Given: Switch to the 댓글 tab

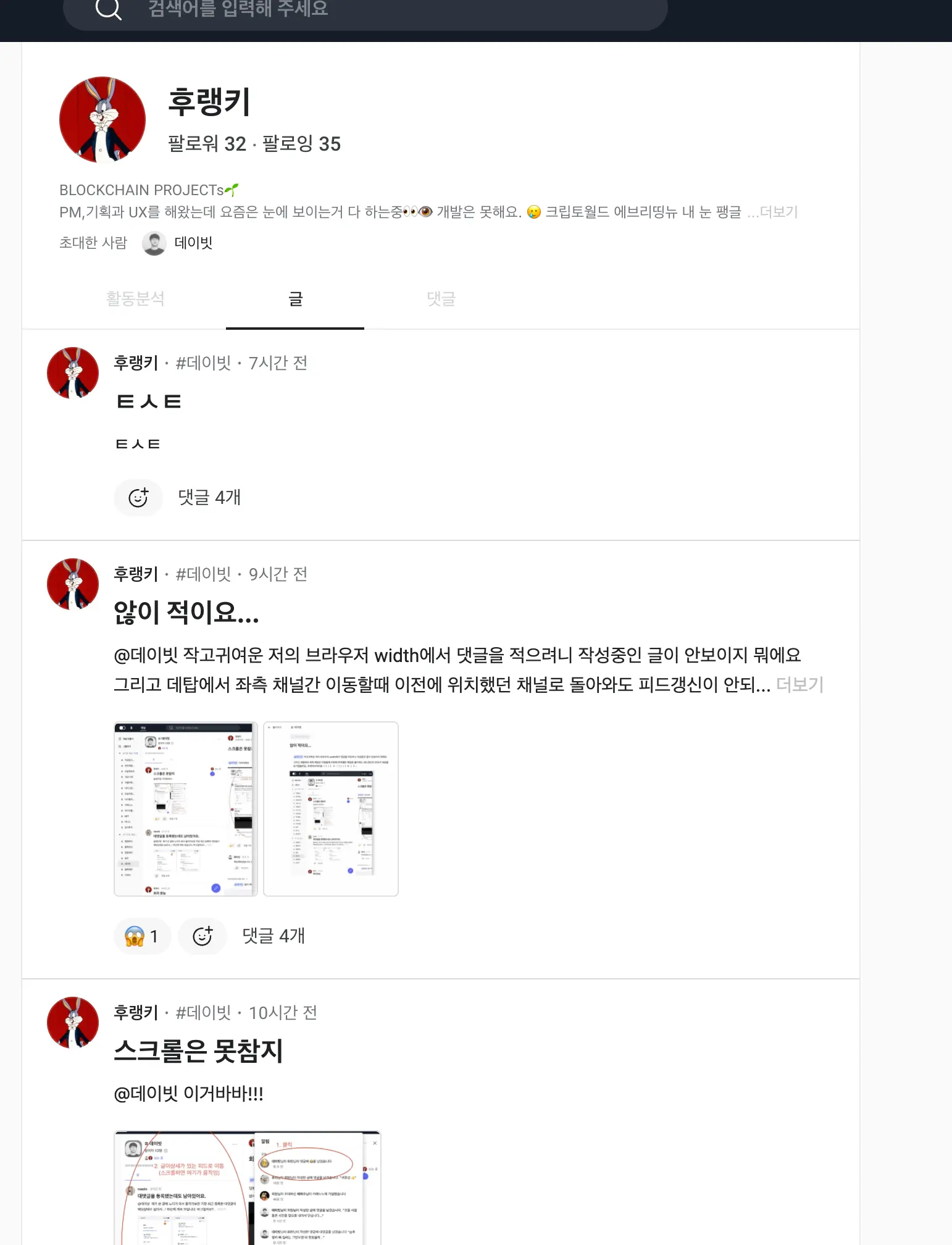Looking at the screenshot, I should pos(441,299).
